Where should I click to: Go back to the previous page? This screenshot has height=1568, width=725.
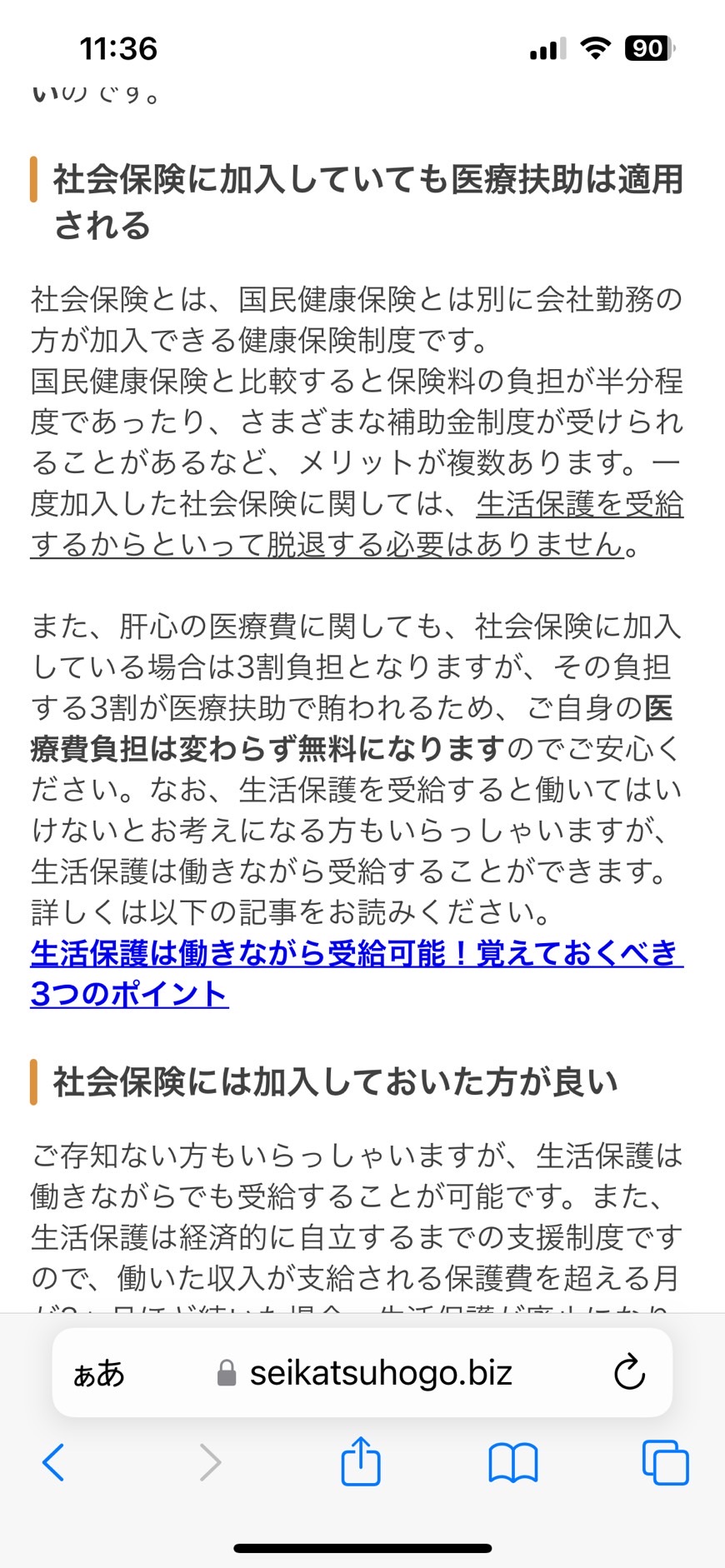tap(53, 1462)
